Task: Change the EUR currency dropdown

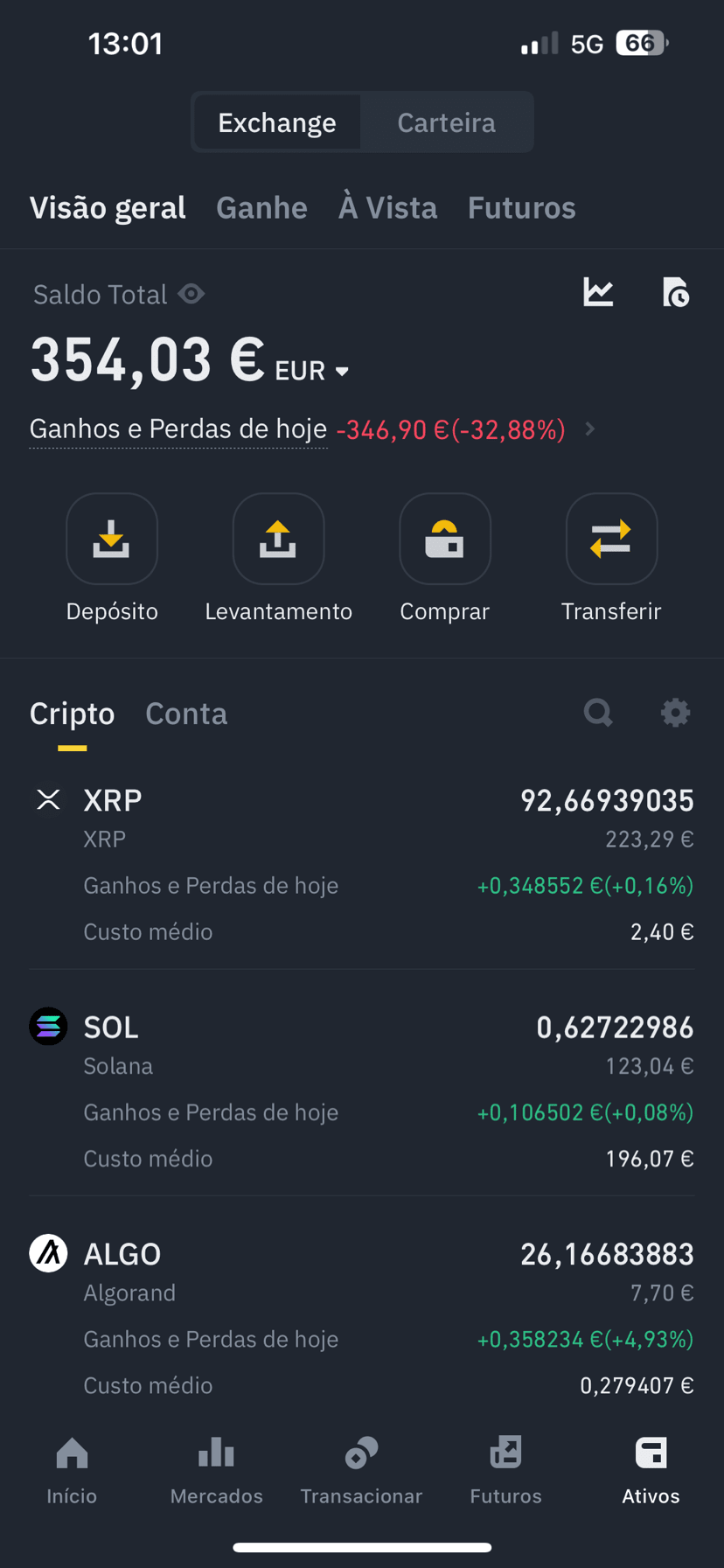Action: (312, 372)
